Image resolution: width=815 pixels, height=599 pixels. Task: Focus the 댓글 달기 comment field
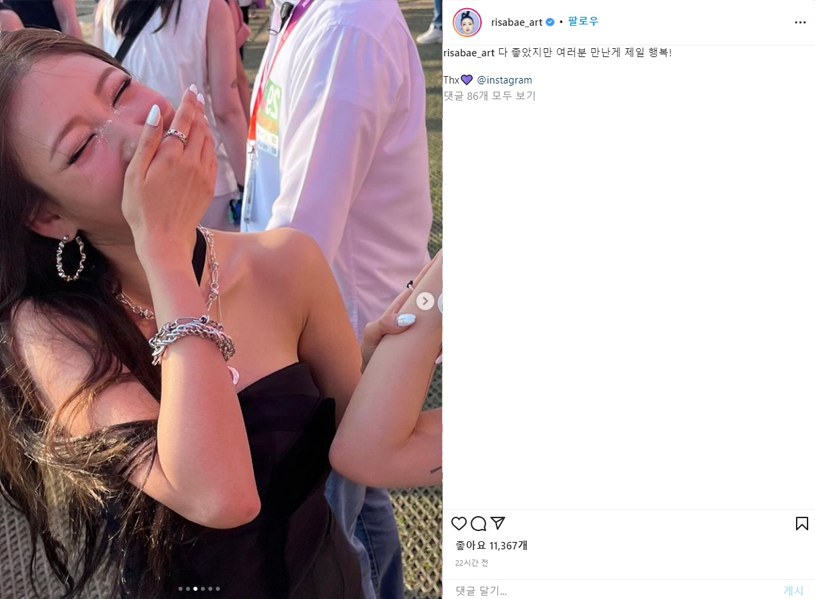[x=600, y=590]
